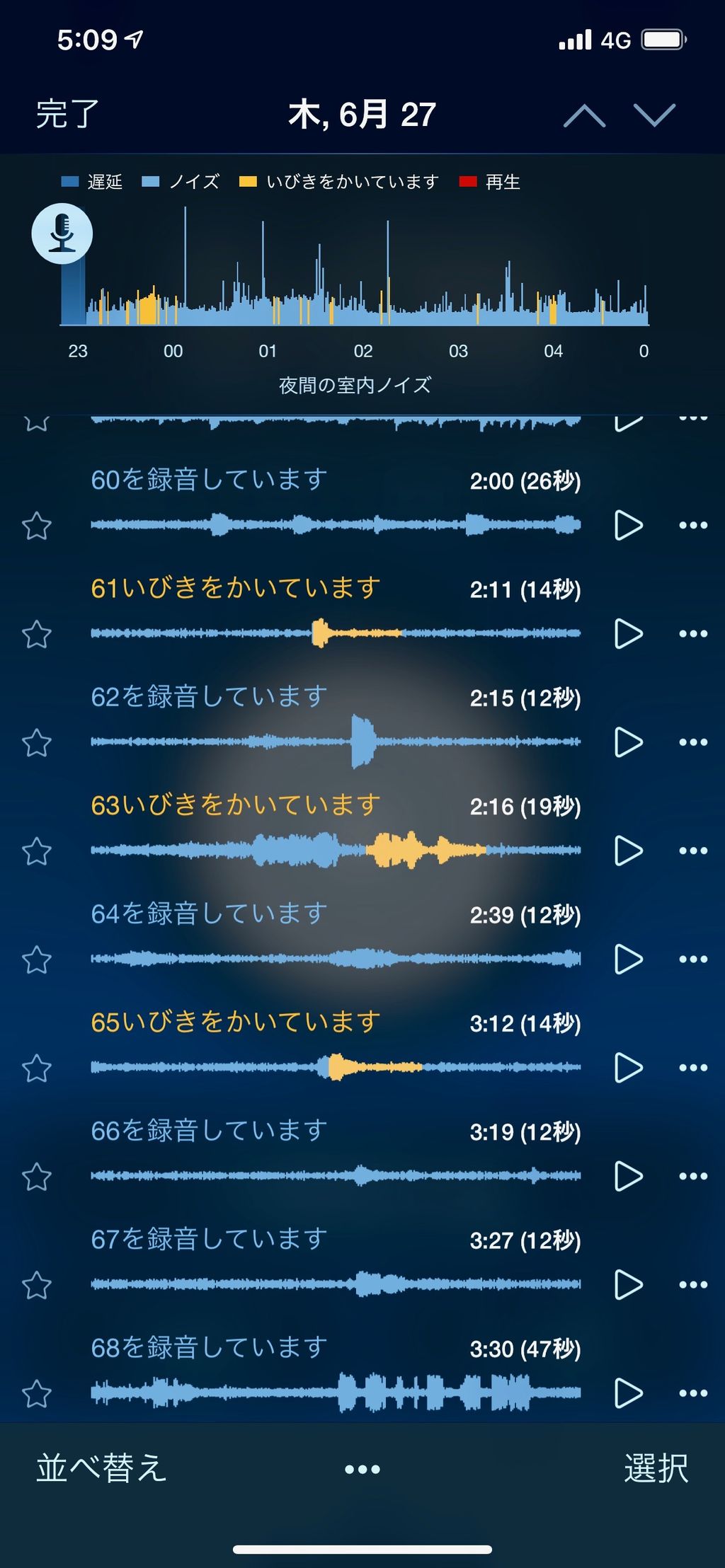
Task: Tap 完了 to close the recordings
Action: coord(67,114)
